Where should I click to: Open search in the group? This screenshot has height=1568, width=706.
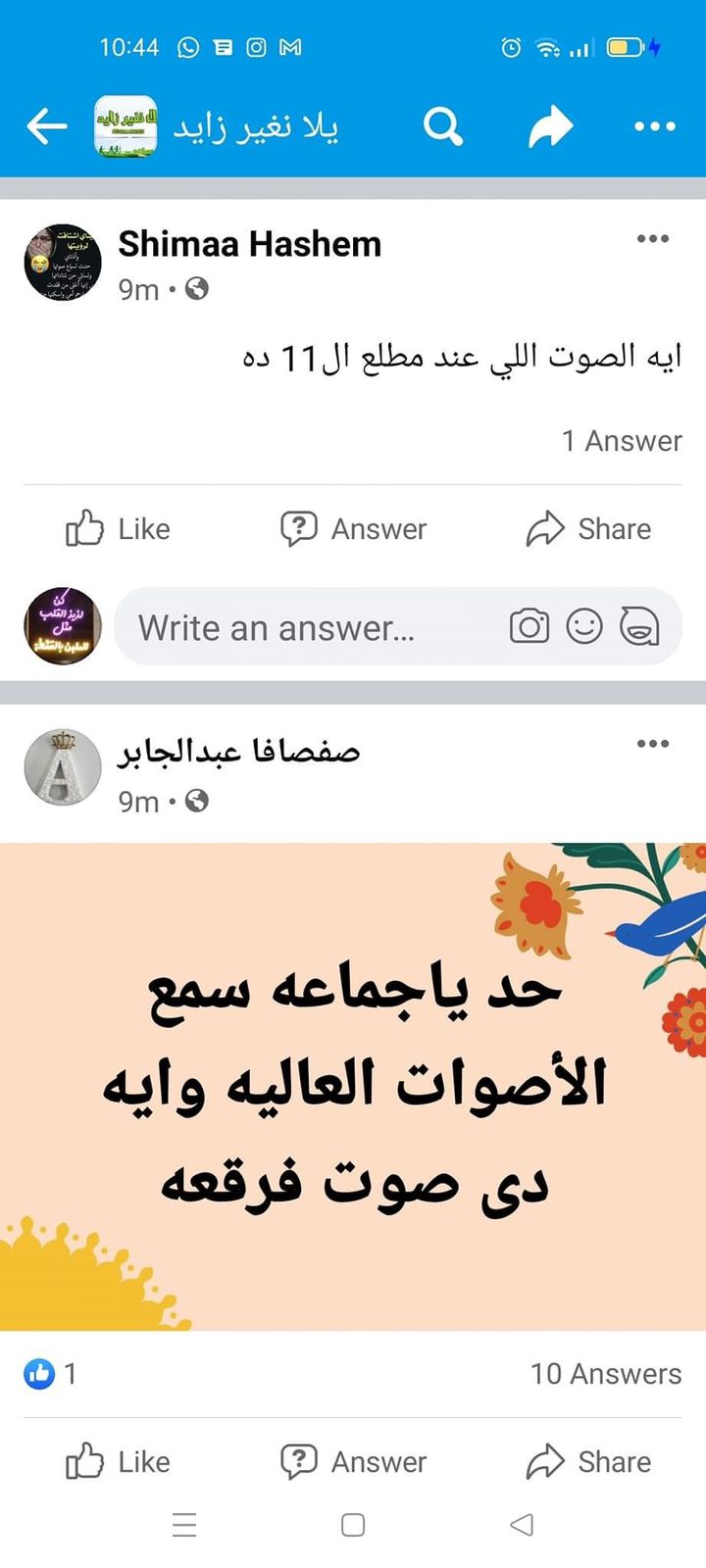(442, 126)
